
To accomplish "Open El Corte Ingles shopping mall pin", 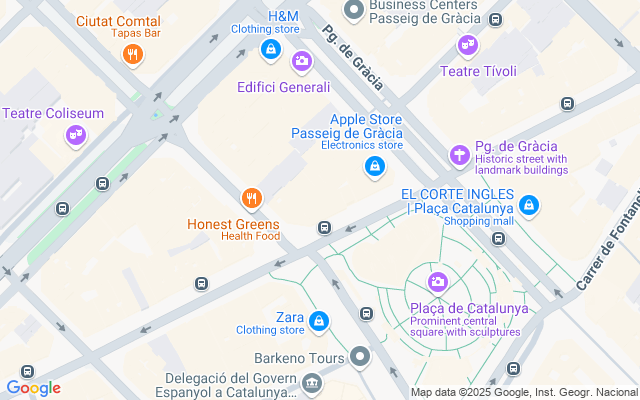I will point(529,207).
